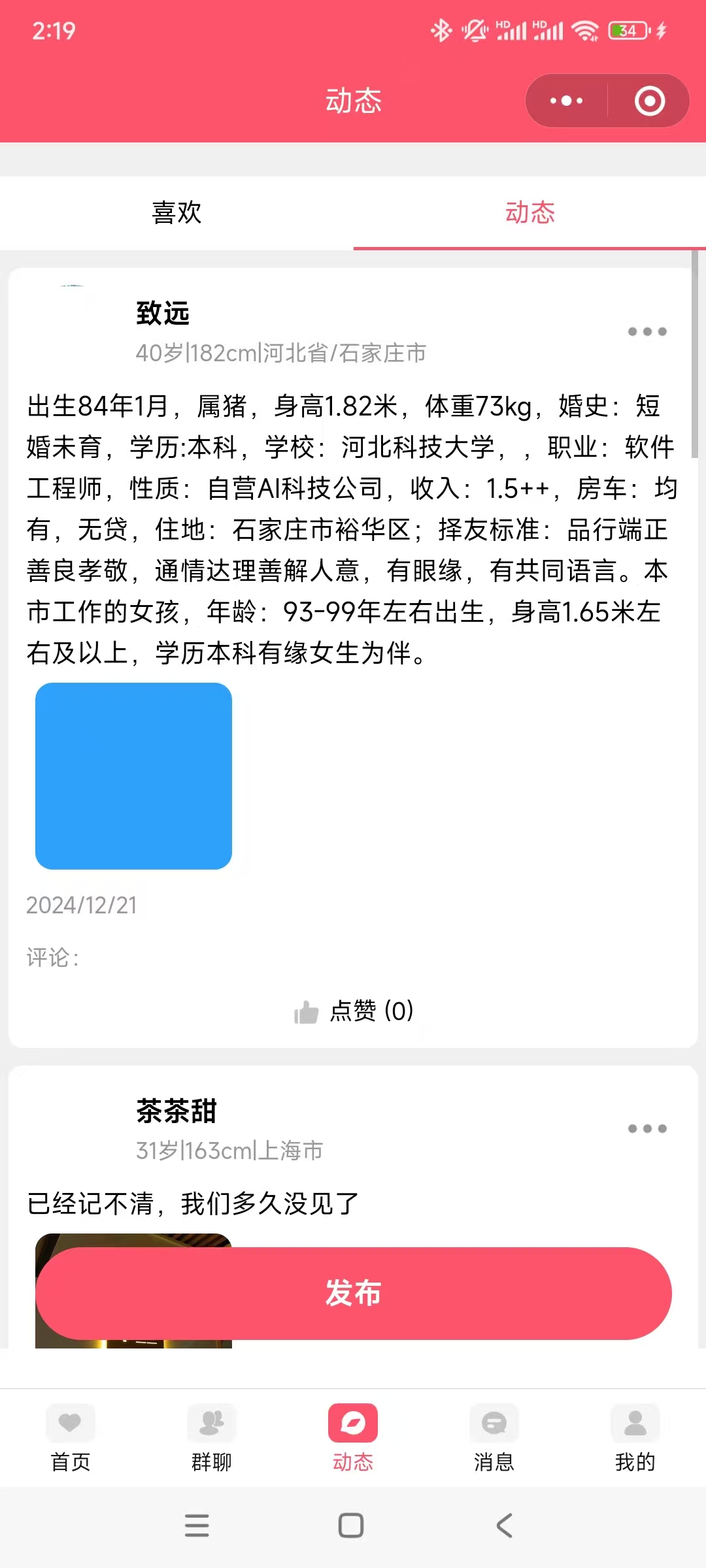Viewport: 706px width, 1568px height.
Task: Like 致远's post with 点赞
Action: (353, 1011)
